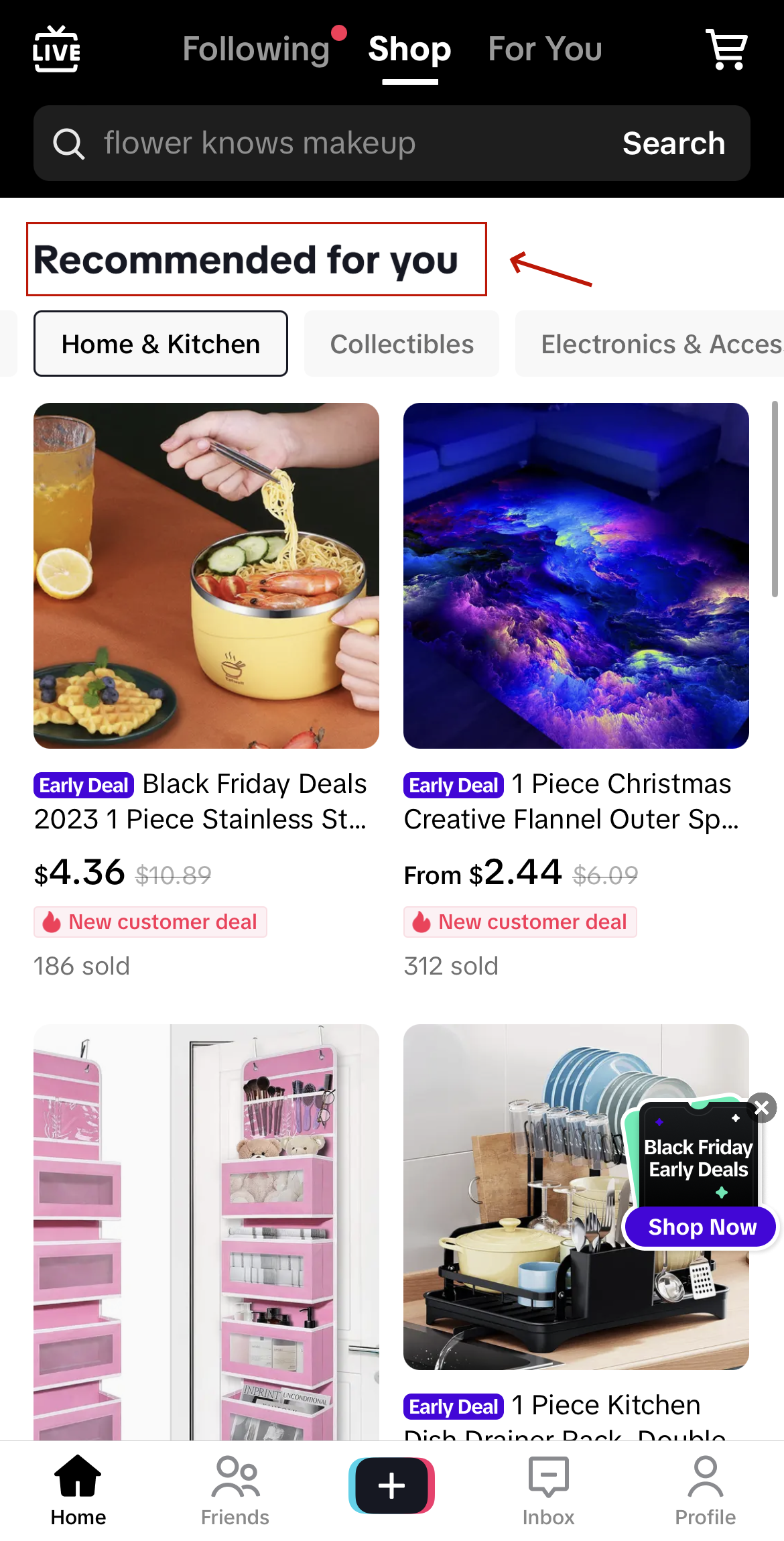Switch to the Following tab
This screenshot has height=1541, width=784.
(256, 49)
